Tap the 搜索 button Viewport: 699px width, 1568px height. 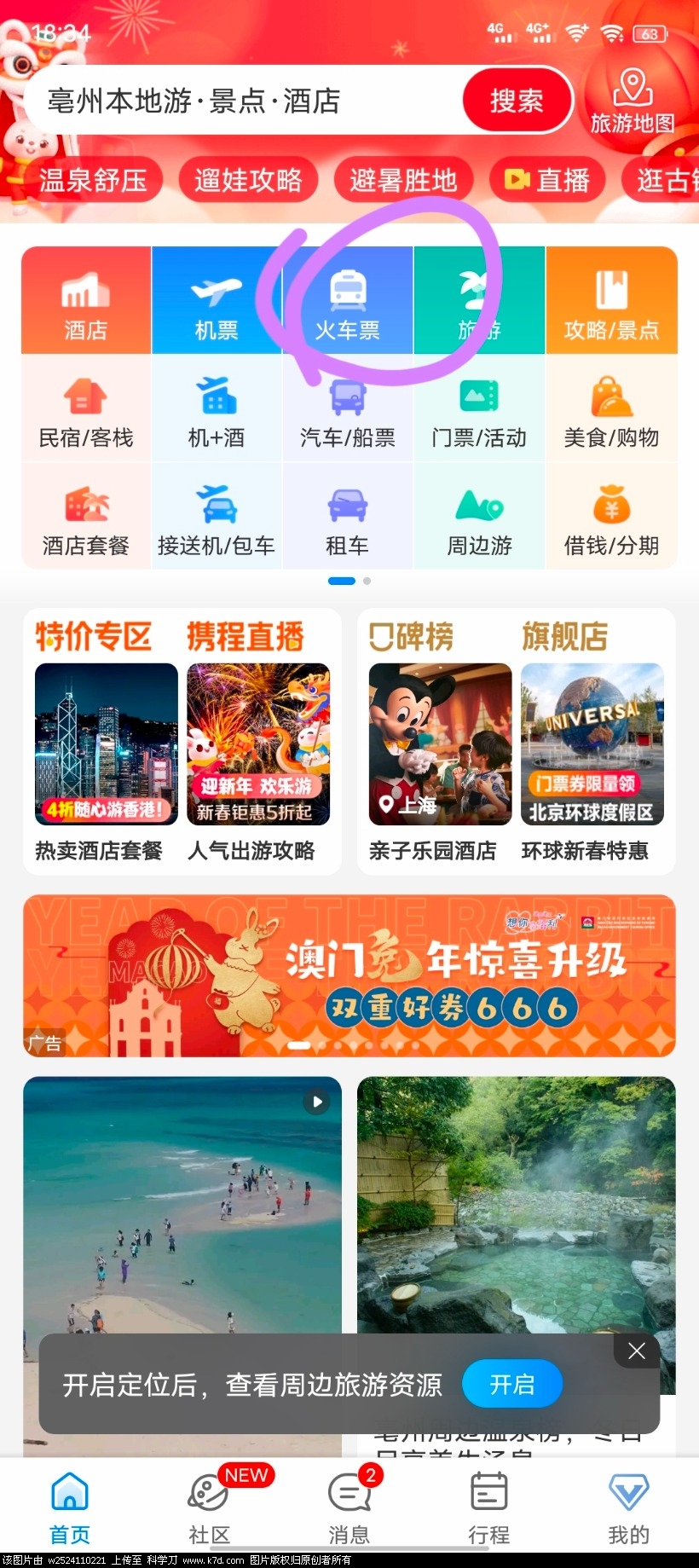point(517,101)
